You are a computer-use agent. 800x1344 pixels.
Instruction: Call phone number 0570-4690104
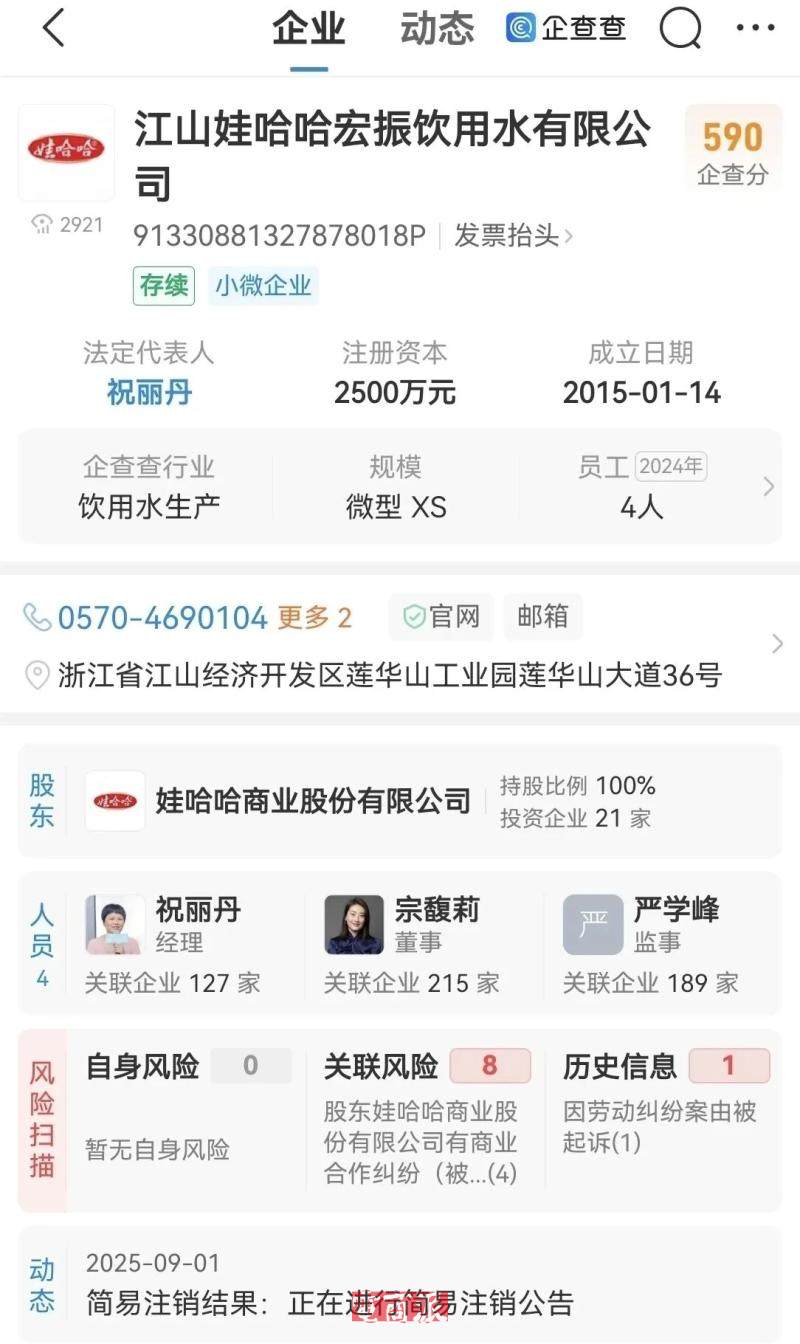click(162, 618)
